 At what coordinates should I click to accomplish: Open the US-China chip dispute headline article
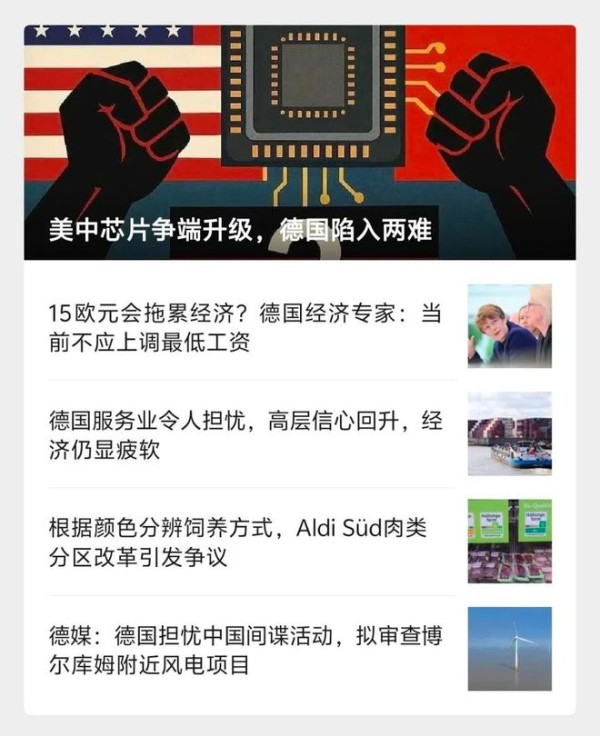click(241, 231)
